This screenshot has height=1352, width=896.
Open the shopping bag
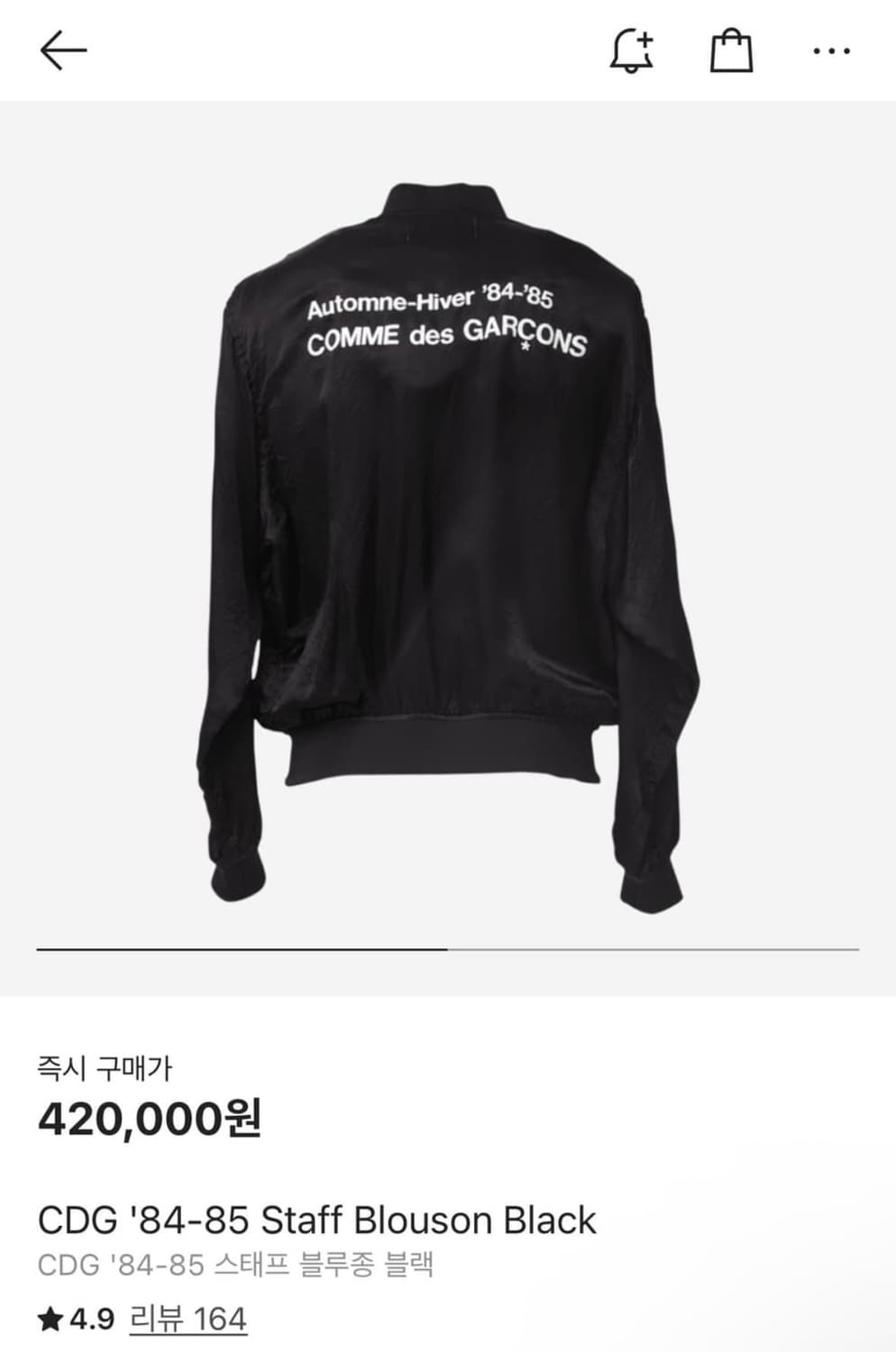(731, 51)
